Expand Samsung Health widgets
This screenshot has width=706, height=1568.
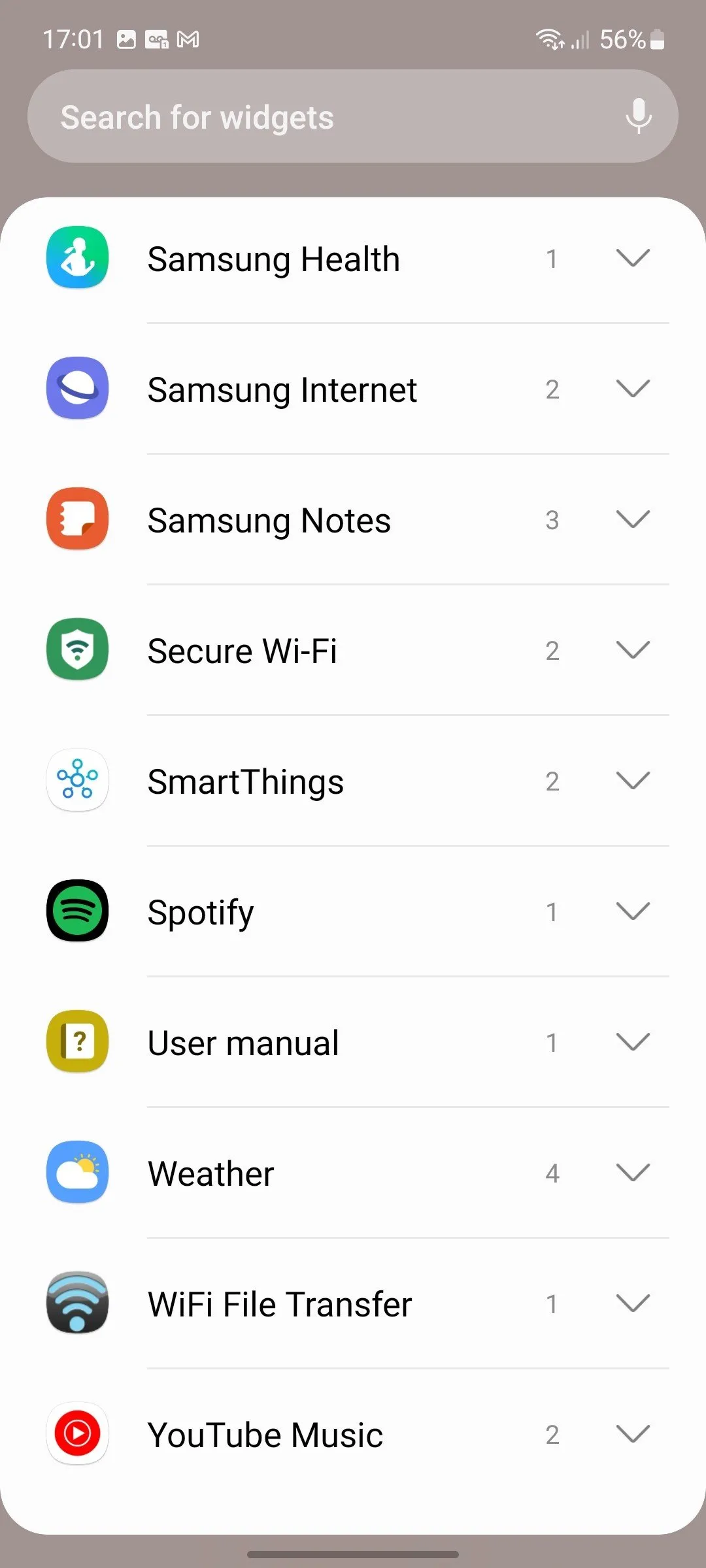(632, 259)
